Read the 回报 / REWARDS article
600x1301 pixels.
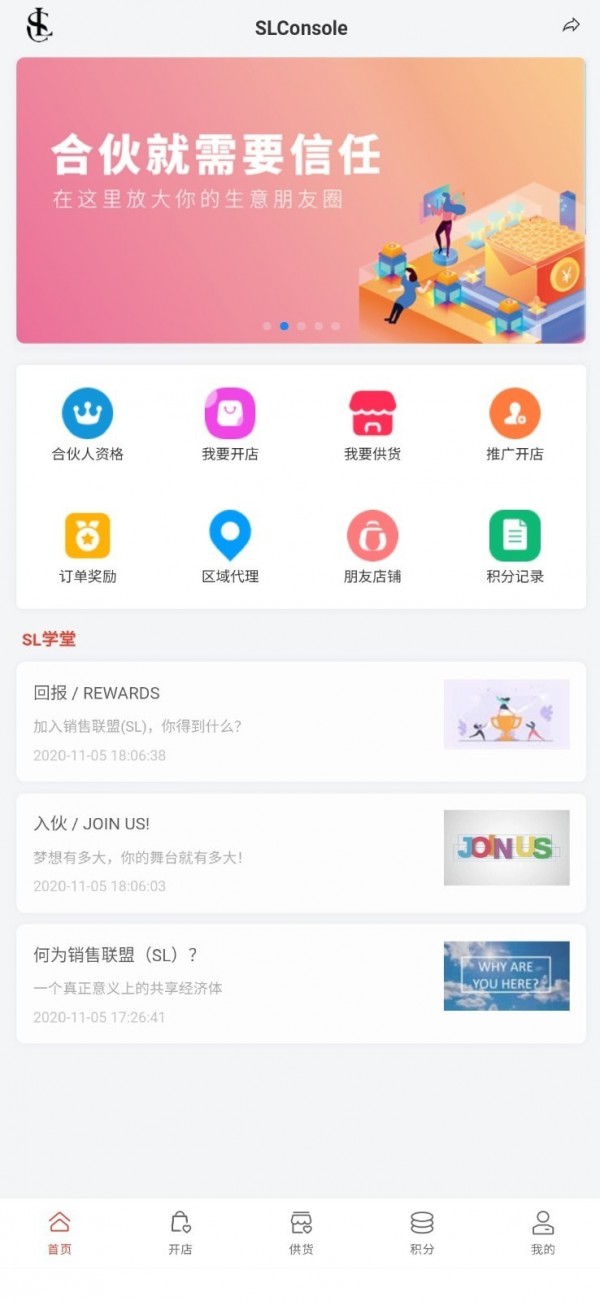tap(300, 721)
